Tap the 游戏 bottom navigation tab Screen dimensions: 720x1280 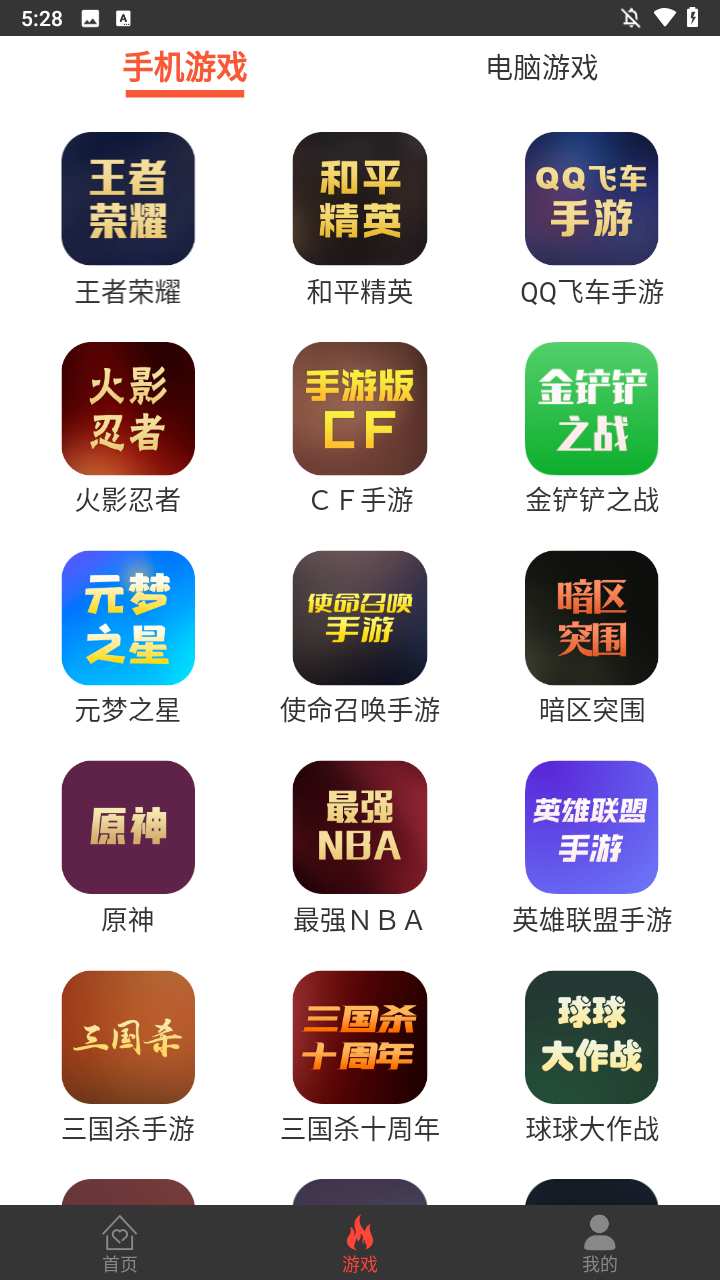[360, 1243]
